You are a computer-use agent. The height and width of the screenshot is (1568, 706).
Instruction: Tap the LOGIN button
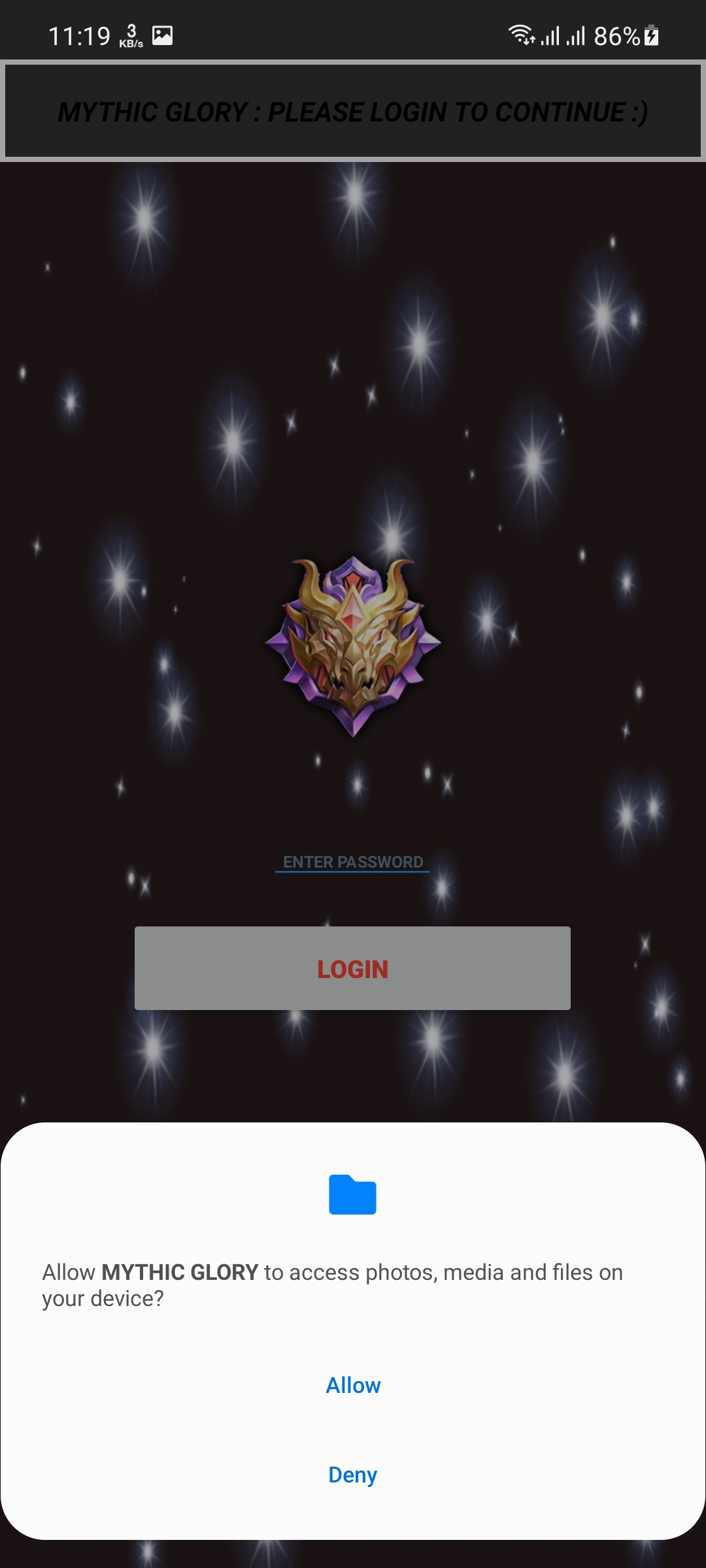tap(352, 968)
